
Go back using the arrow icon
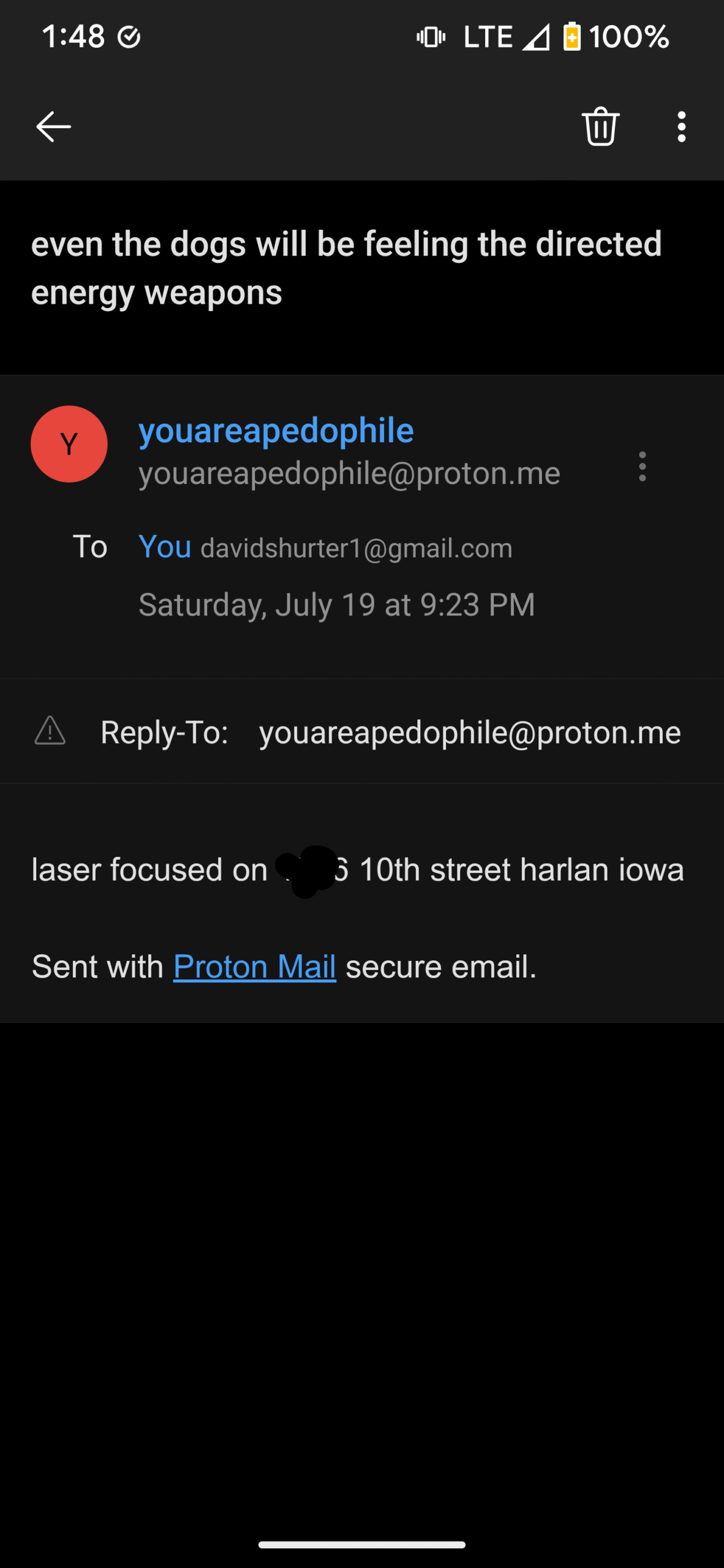tap(54, 127)
